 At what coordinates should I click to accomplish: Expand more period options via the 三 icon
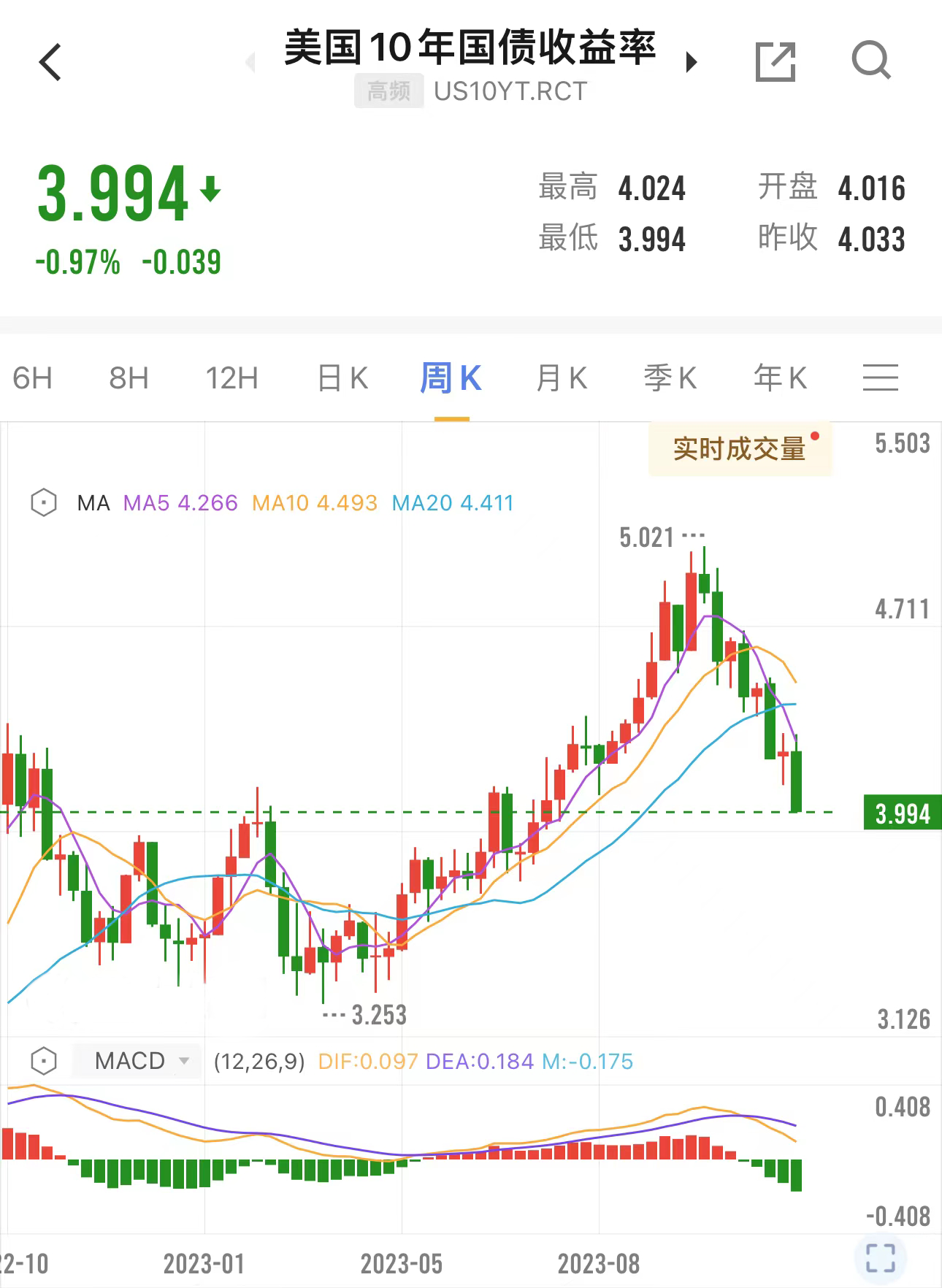pyautogui.click(x=880, y=377)
